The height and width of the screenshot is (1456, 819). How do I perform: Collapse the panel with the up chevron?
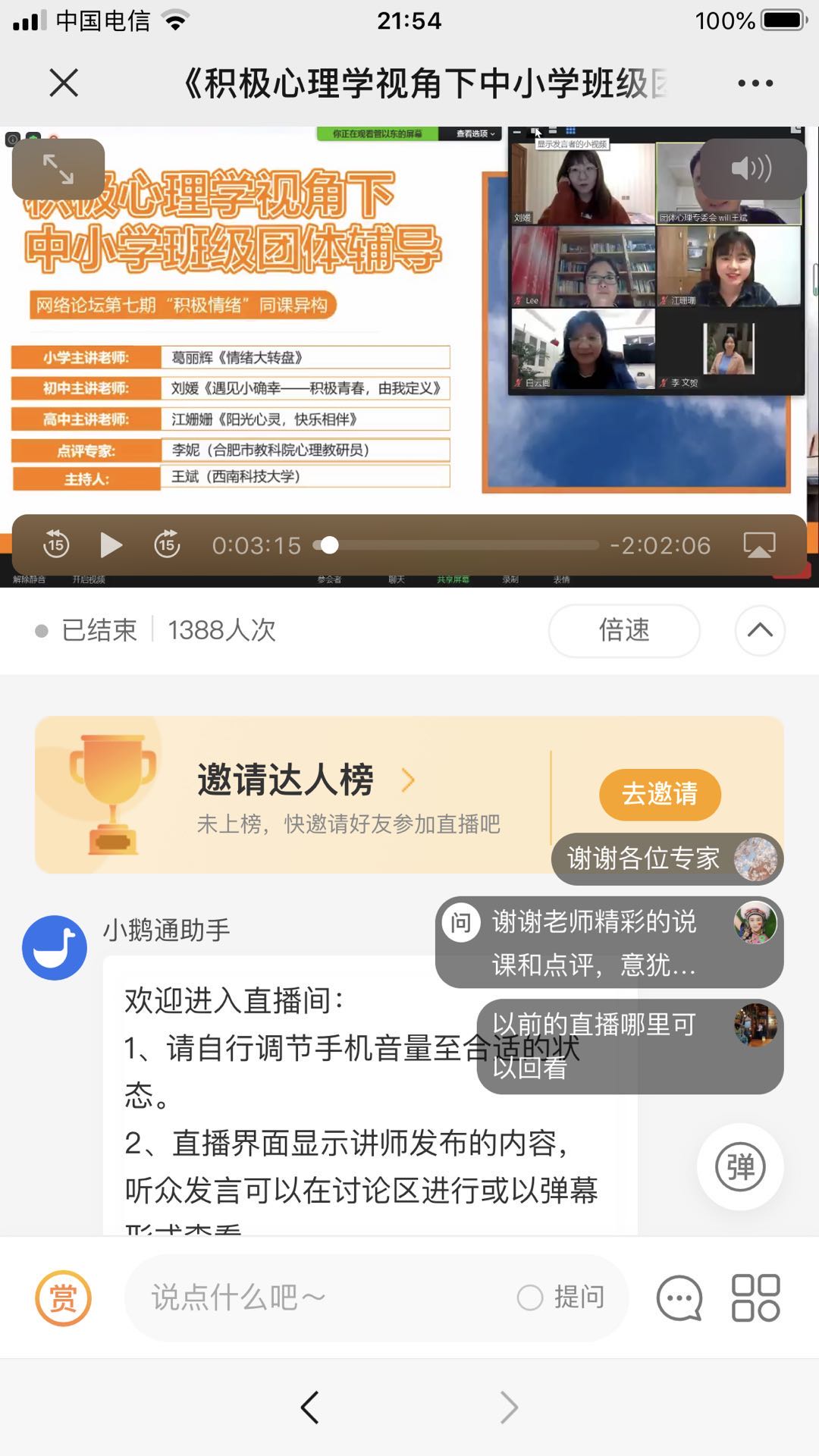click(760, 630)
